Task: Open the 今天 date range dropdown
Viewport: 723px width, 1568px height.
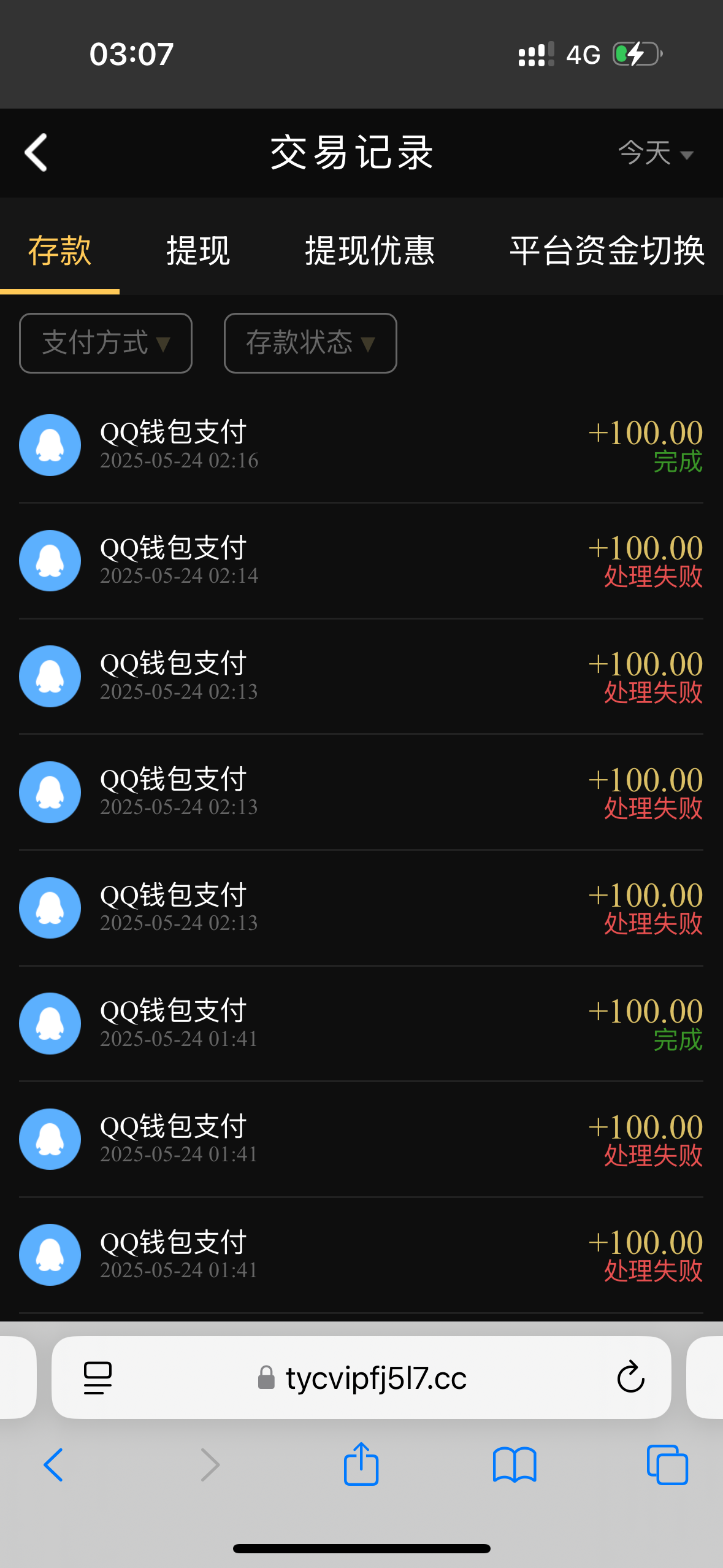Action: tap(655, 153)
